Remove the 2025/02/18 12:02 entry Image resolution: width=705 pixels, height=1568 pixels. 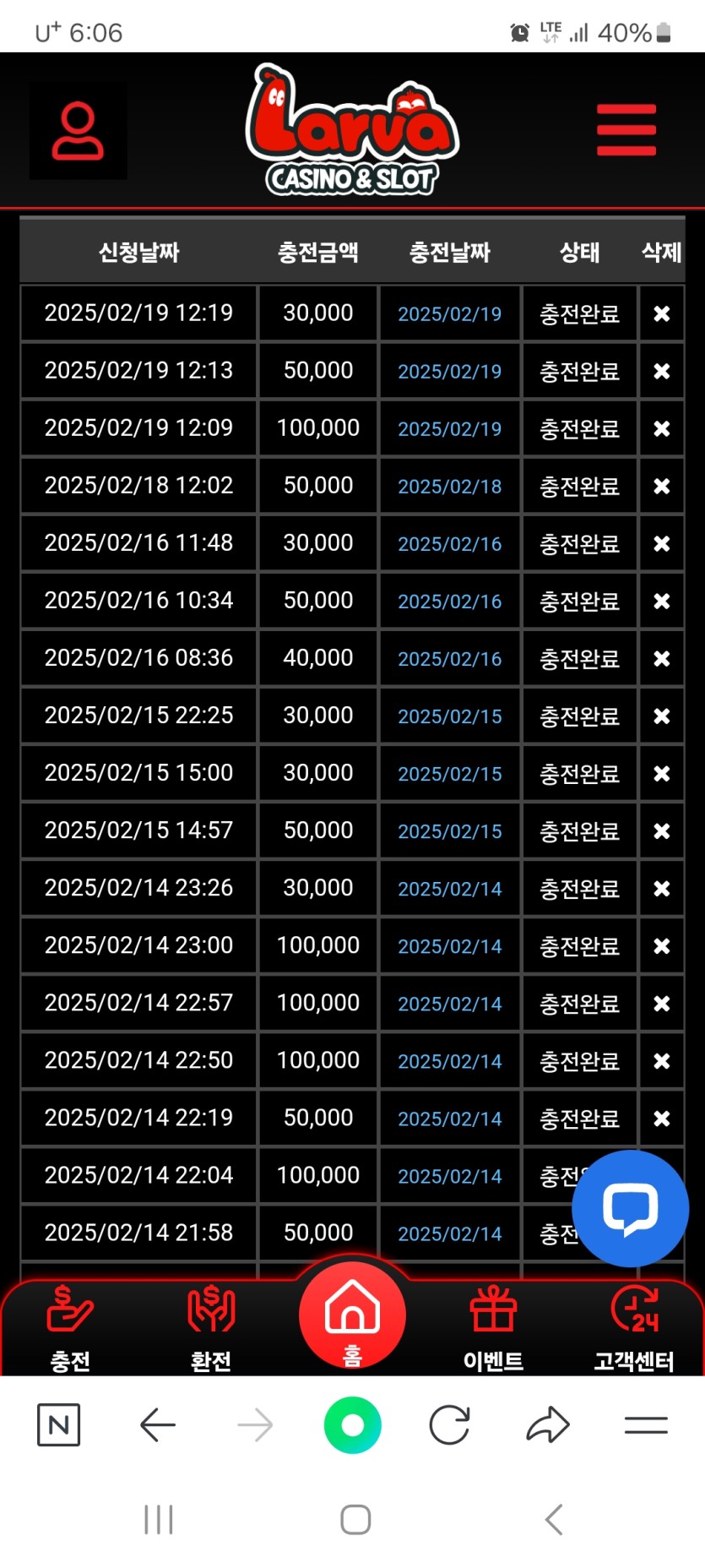662,486
